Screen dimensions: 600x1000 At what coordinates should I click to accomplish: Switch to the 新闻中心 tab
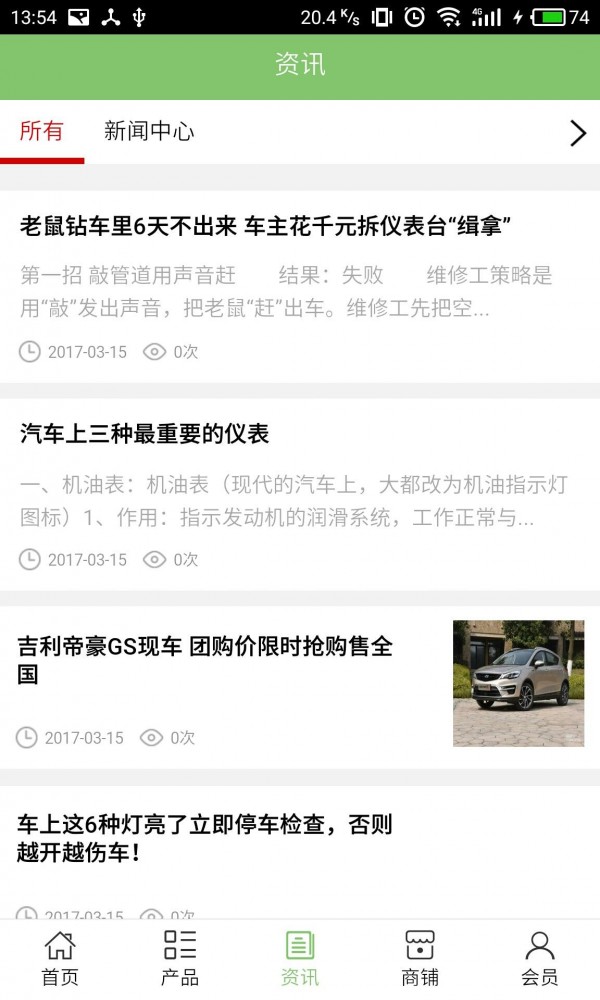[149, 131]
